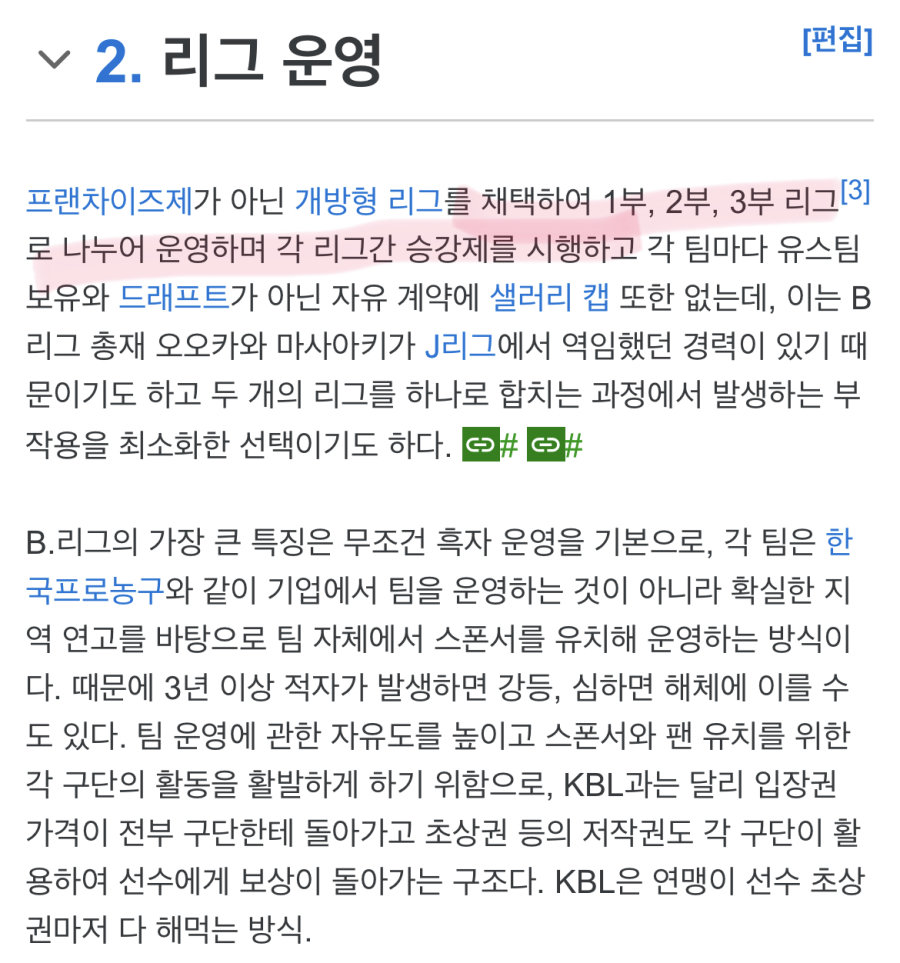The height and width of the screenshot is (963, 900).
Task: Open the J리그 link
Action: (461, 346)
